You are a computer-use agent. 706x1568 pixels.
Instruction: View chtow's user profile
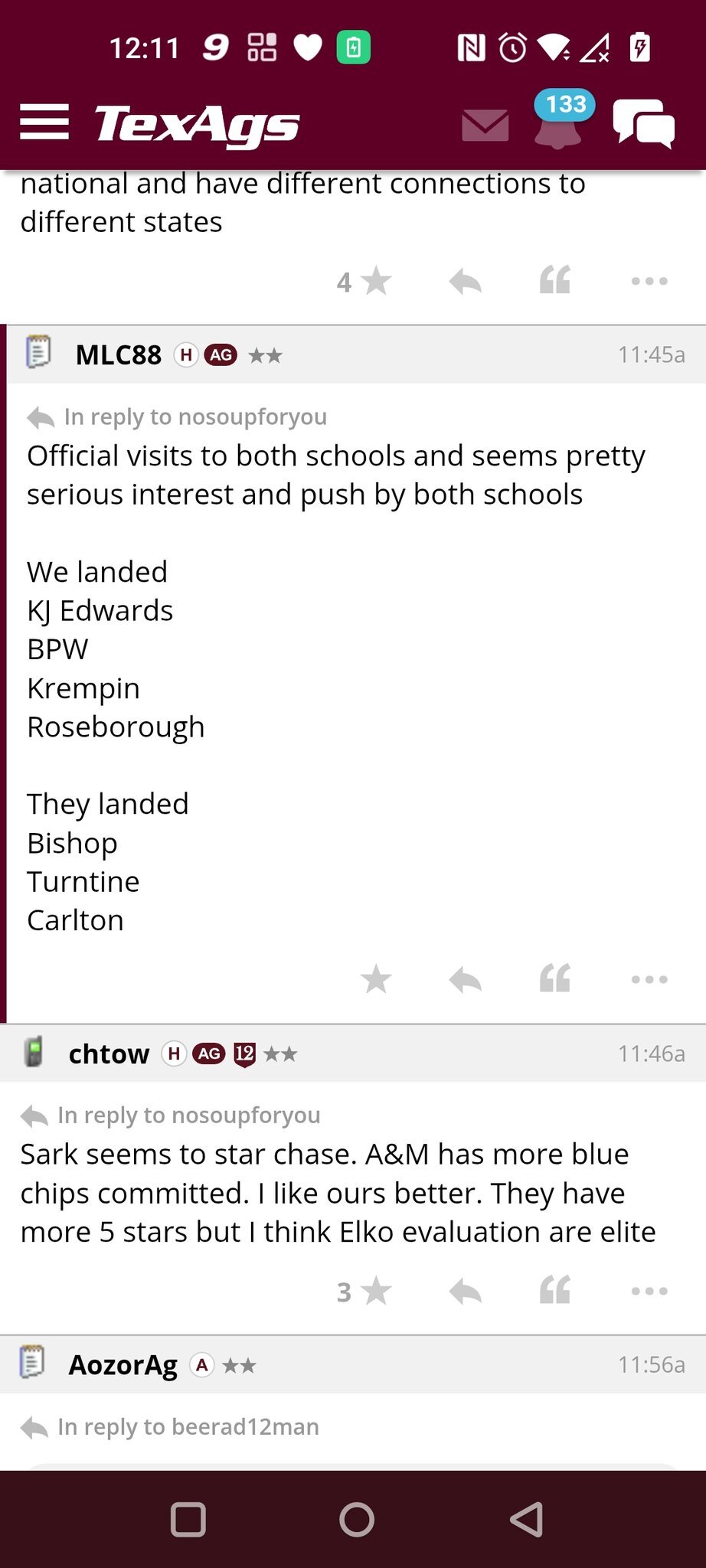[109, 1054]
